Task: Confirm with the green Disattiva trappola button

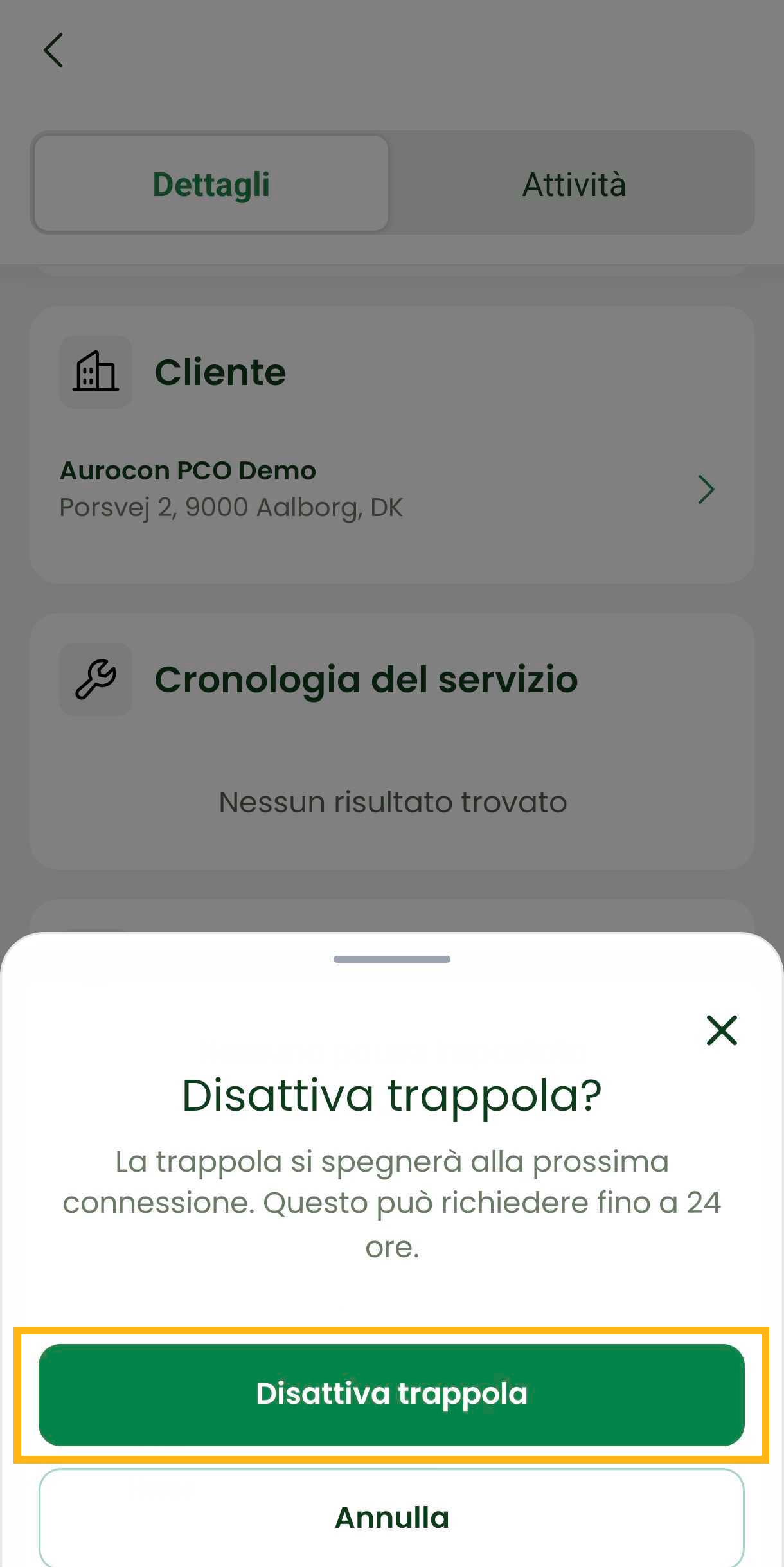Action: coord(391,1394)
